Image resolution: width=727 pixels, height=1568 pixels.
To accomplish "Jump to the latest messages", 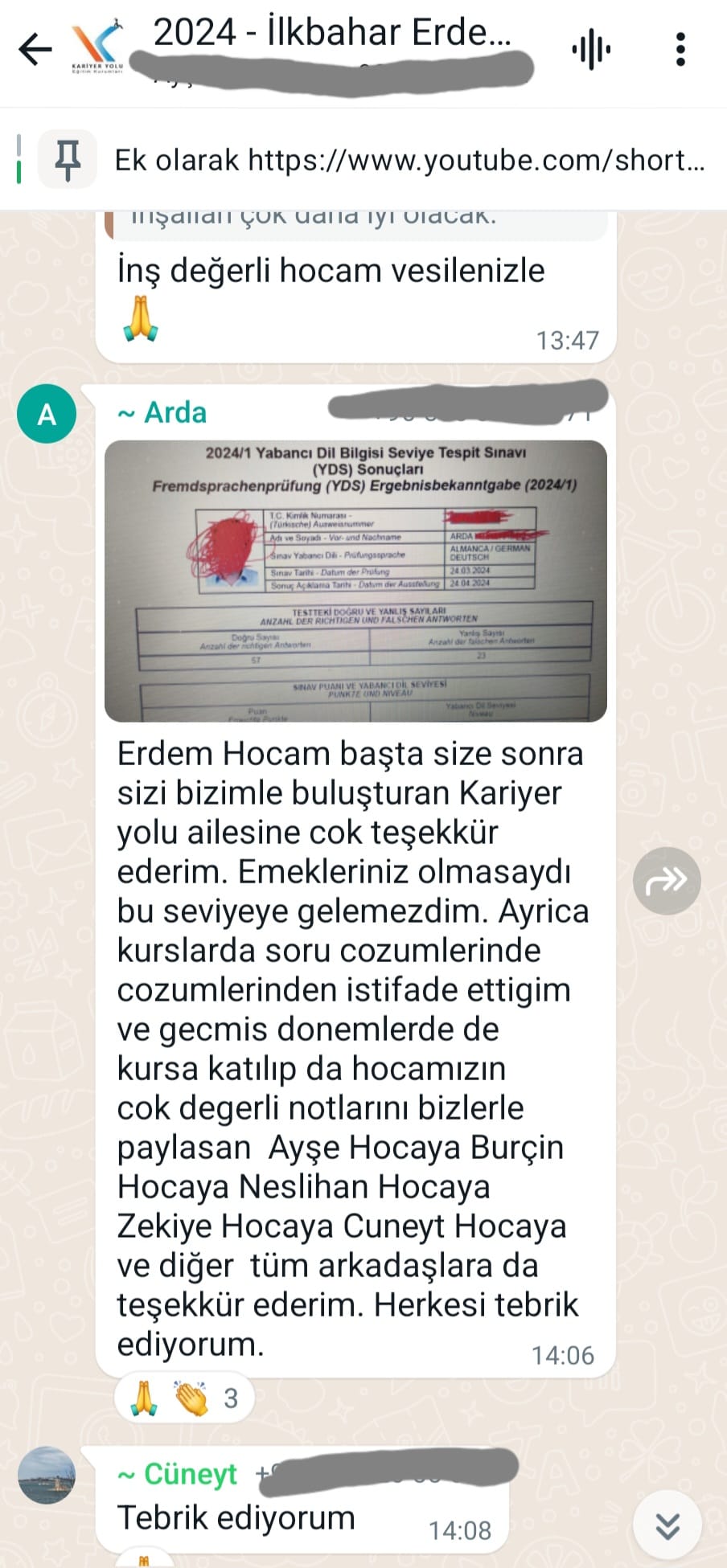I will [667, 1525].
